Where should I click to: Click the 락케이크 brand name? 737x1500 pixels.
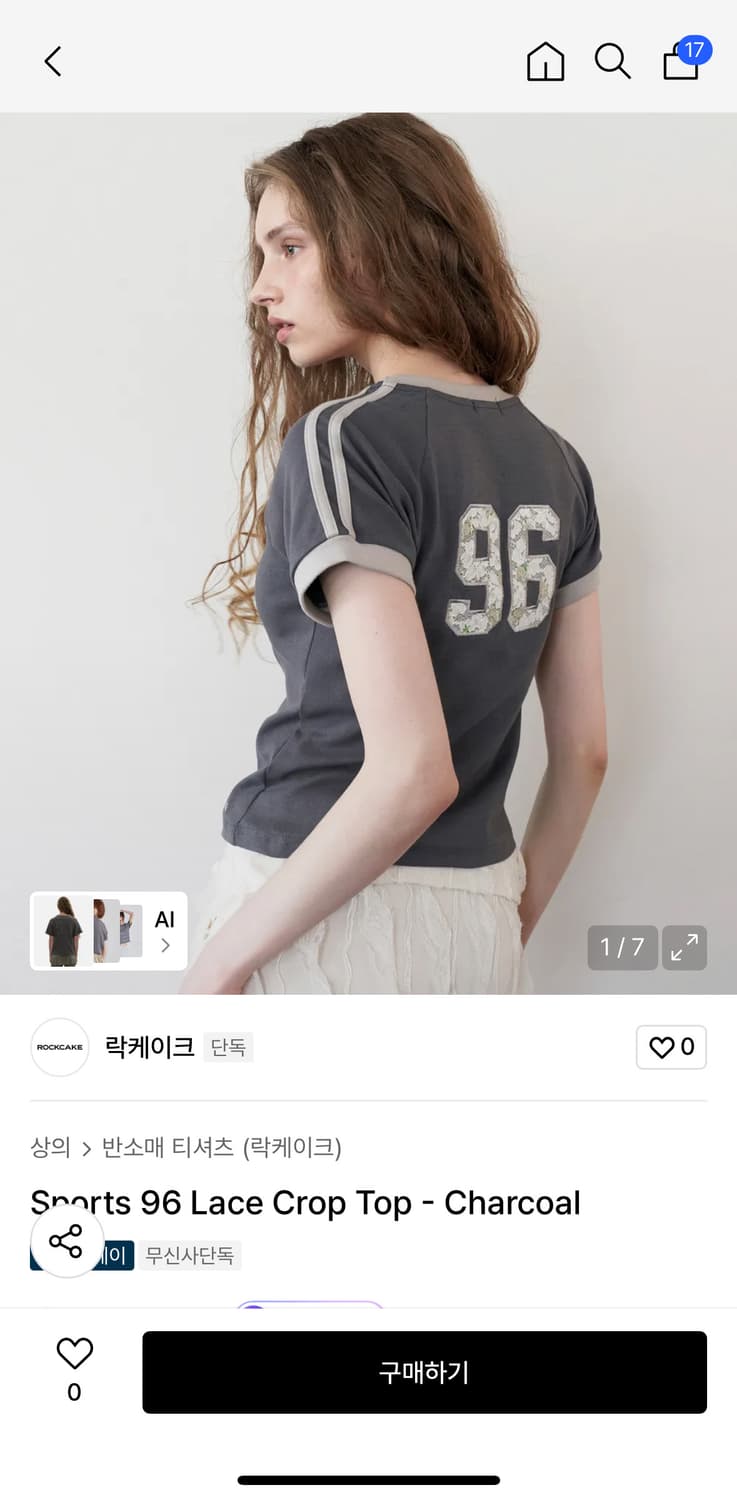tap(148, 1046)
